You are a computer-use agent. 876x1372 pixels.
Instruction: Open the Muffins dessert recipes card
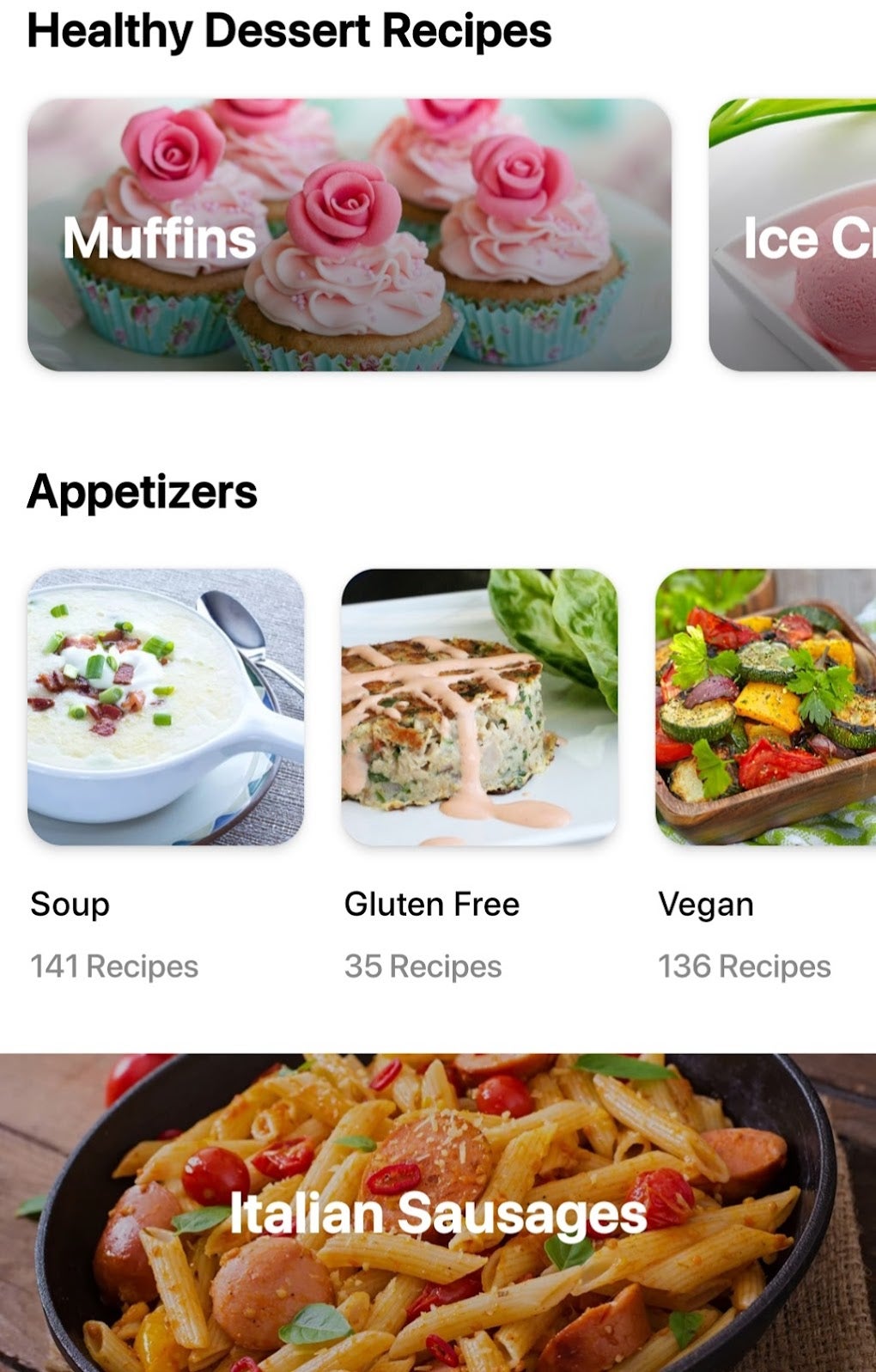pos(349,235)
